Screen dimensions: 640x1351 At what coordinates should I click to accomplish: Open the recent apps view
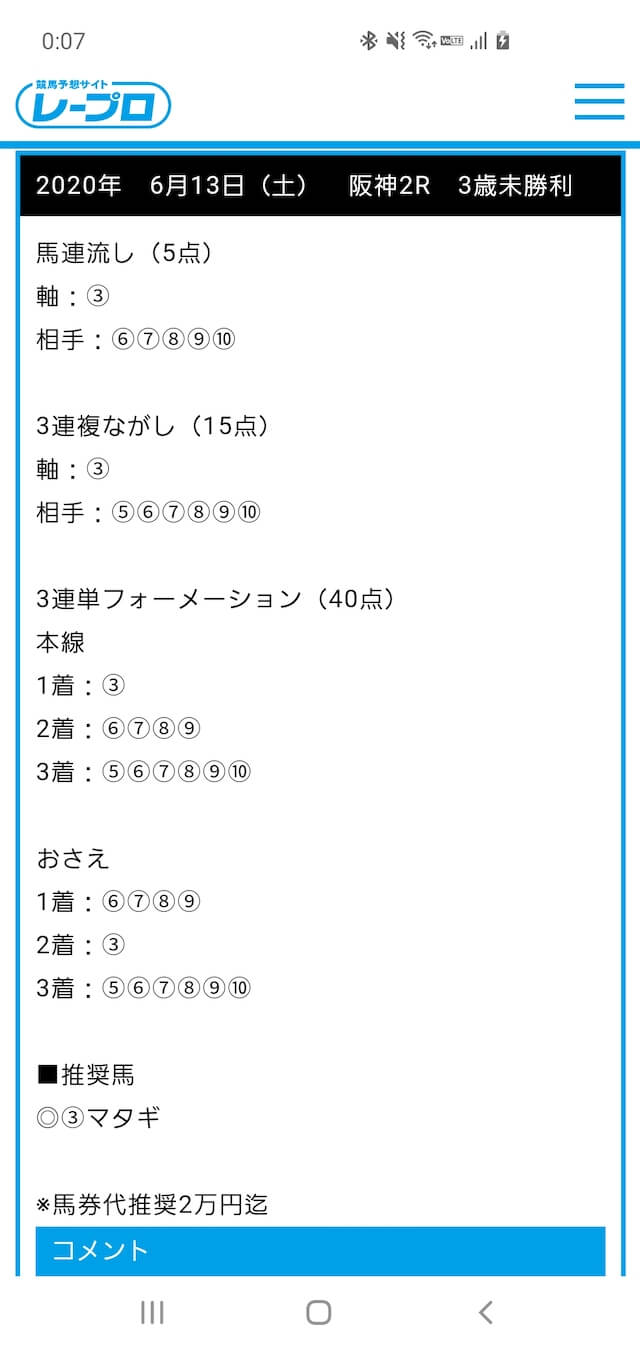click(152, 1312)
